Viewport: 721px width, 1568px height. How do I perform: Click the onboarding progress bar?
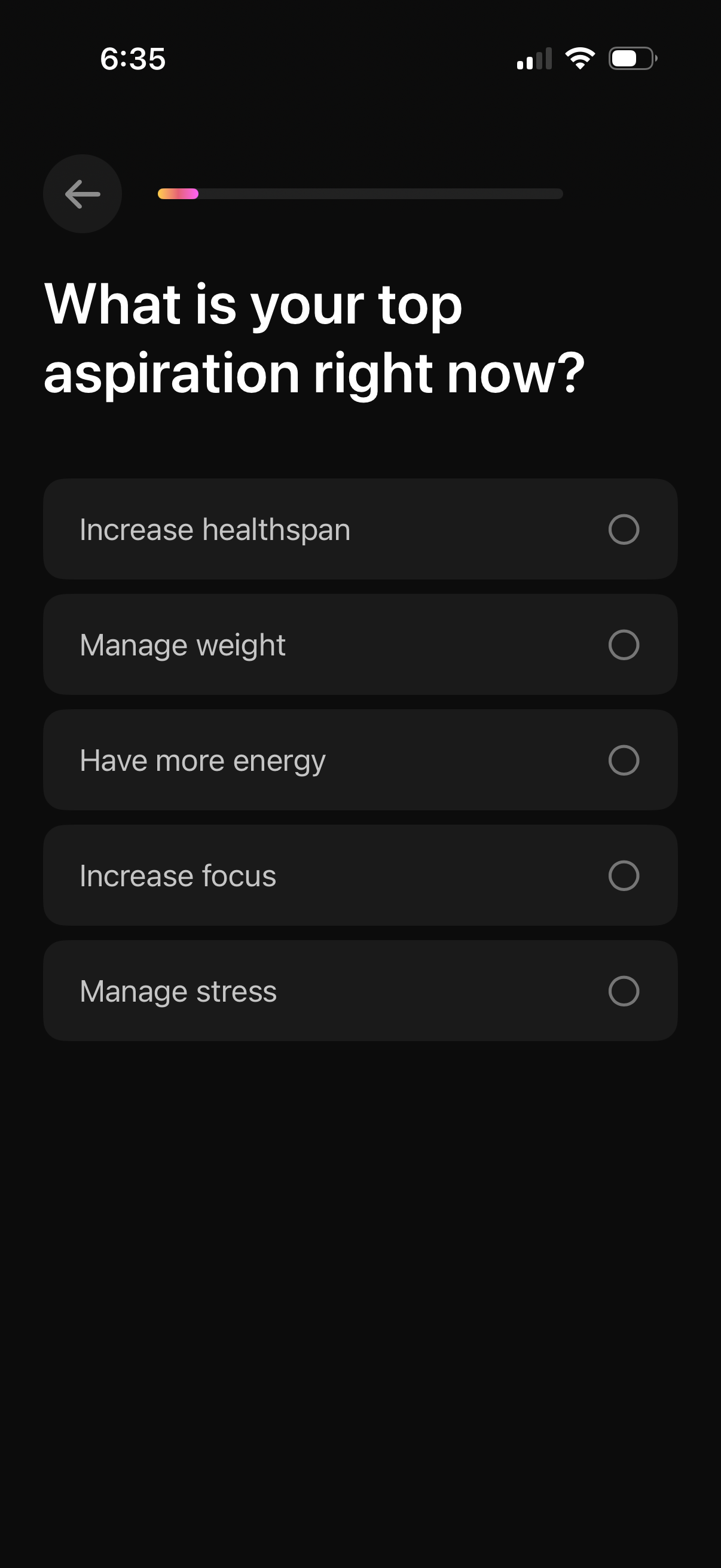point(359,194)
